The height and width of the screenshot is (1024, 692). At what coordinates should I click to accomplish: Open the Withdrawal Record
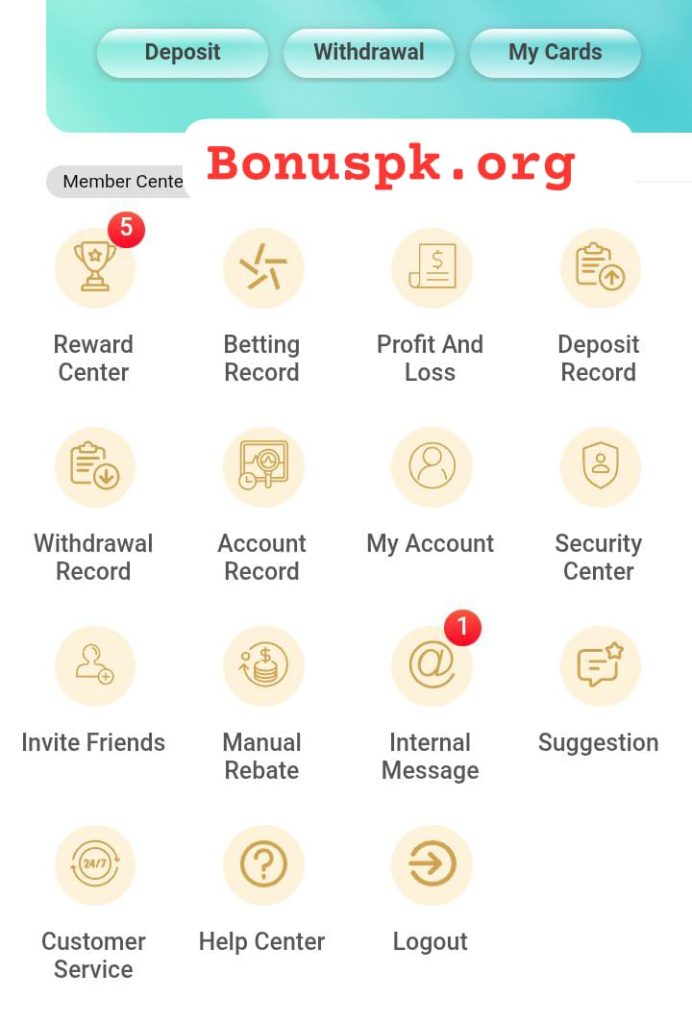(94, 467)
